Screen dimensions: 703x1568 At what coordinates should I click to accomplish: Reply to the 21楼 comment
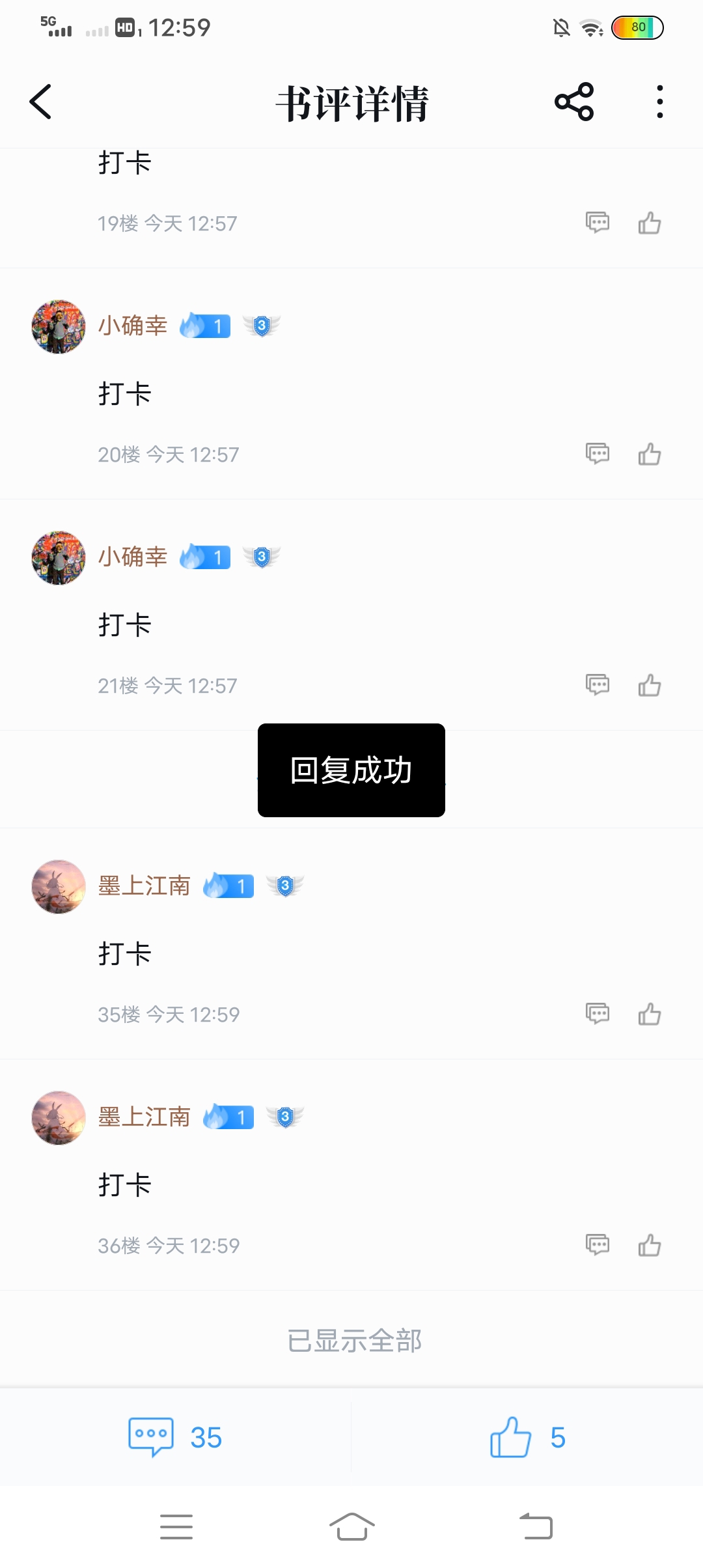point(598,685)
